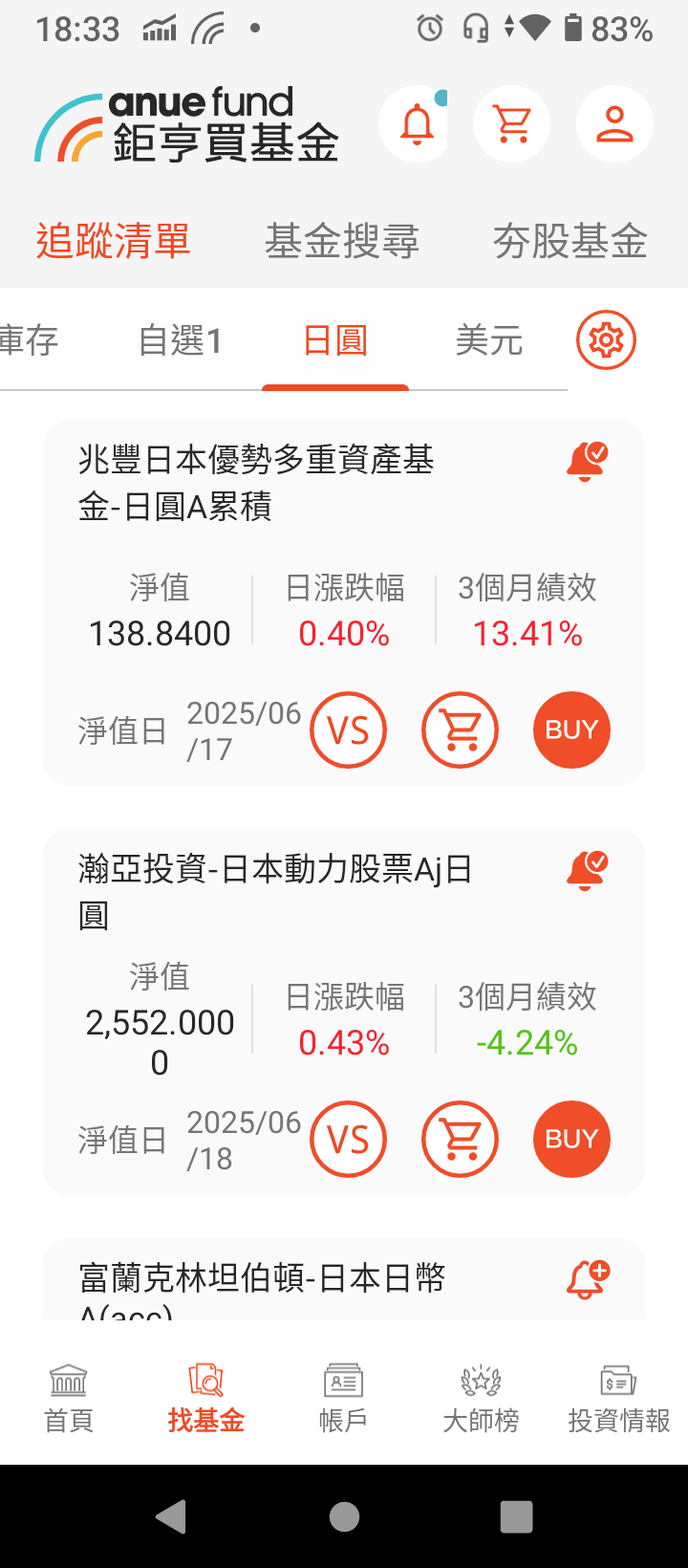
Task: Add 瀚亞投資-日本動力股票 to cart
Action: coord(461,1140)
